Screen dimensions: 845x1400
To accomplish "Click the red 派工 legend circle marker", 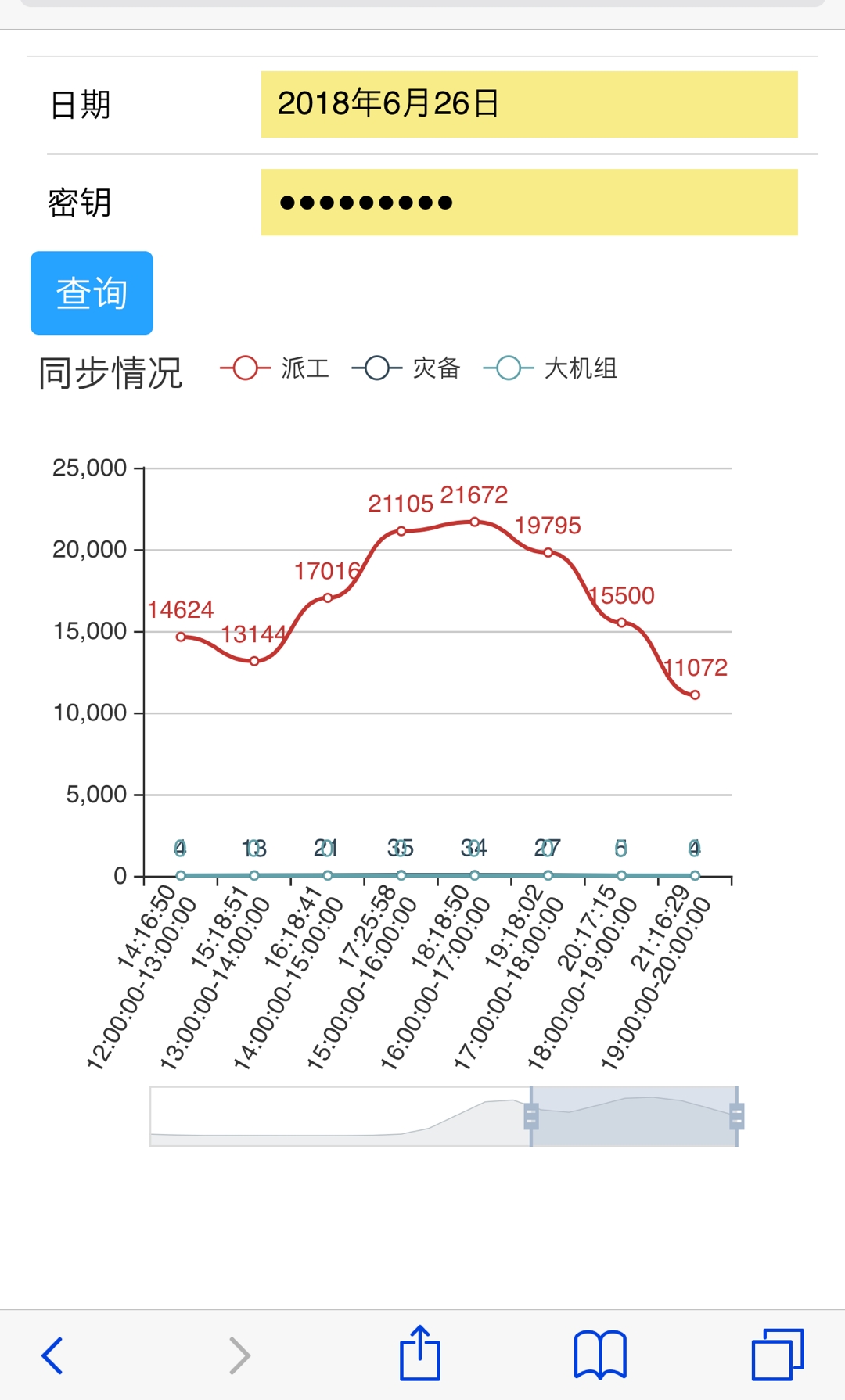I will (x=243, y=368).
